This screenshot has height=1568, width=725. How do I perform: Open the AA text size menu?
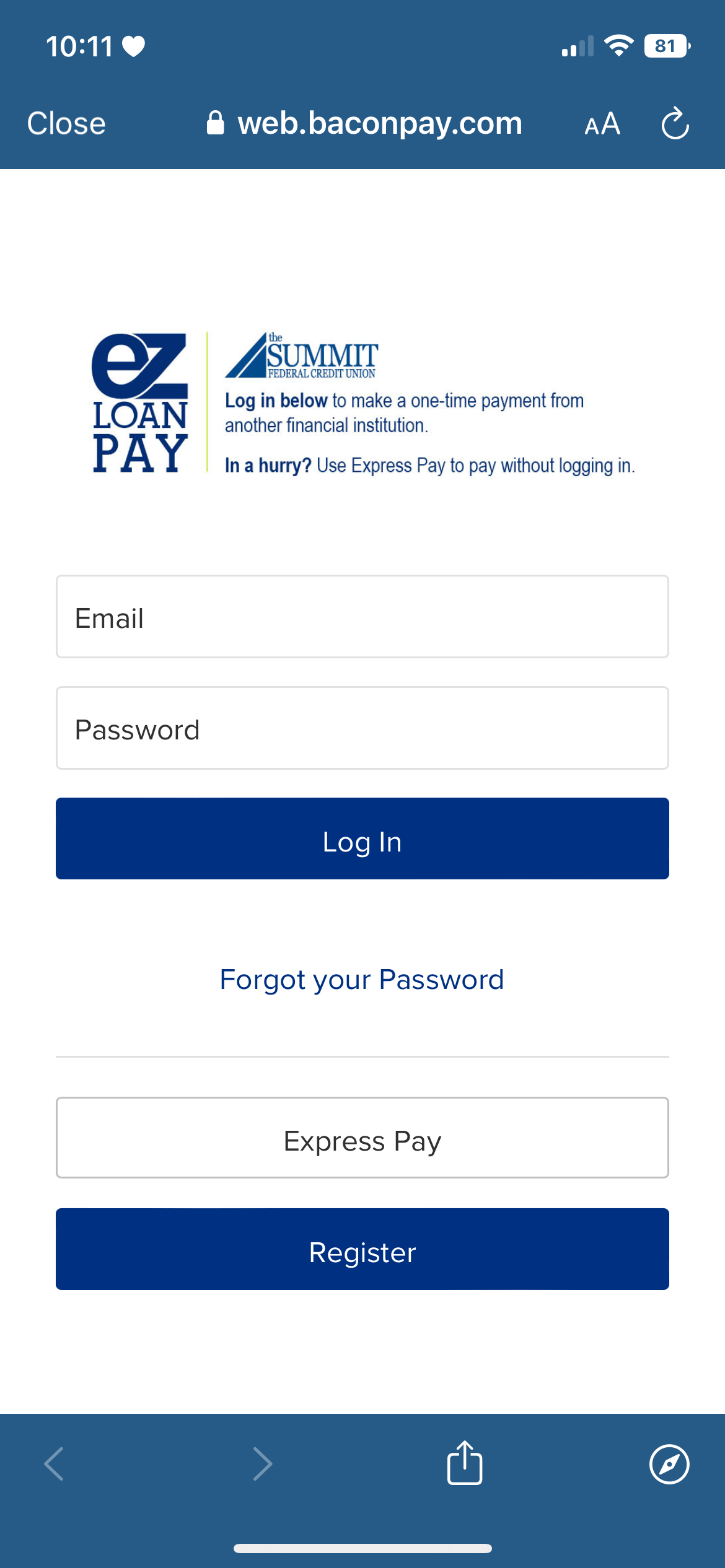pyautogui.click(x=602, y=124)
